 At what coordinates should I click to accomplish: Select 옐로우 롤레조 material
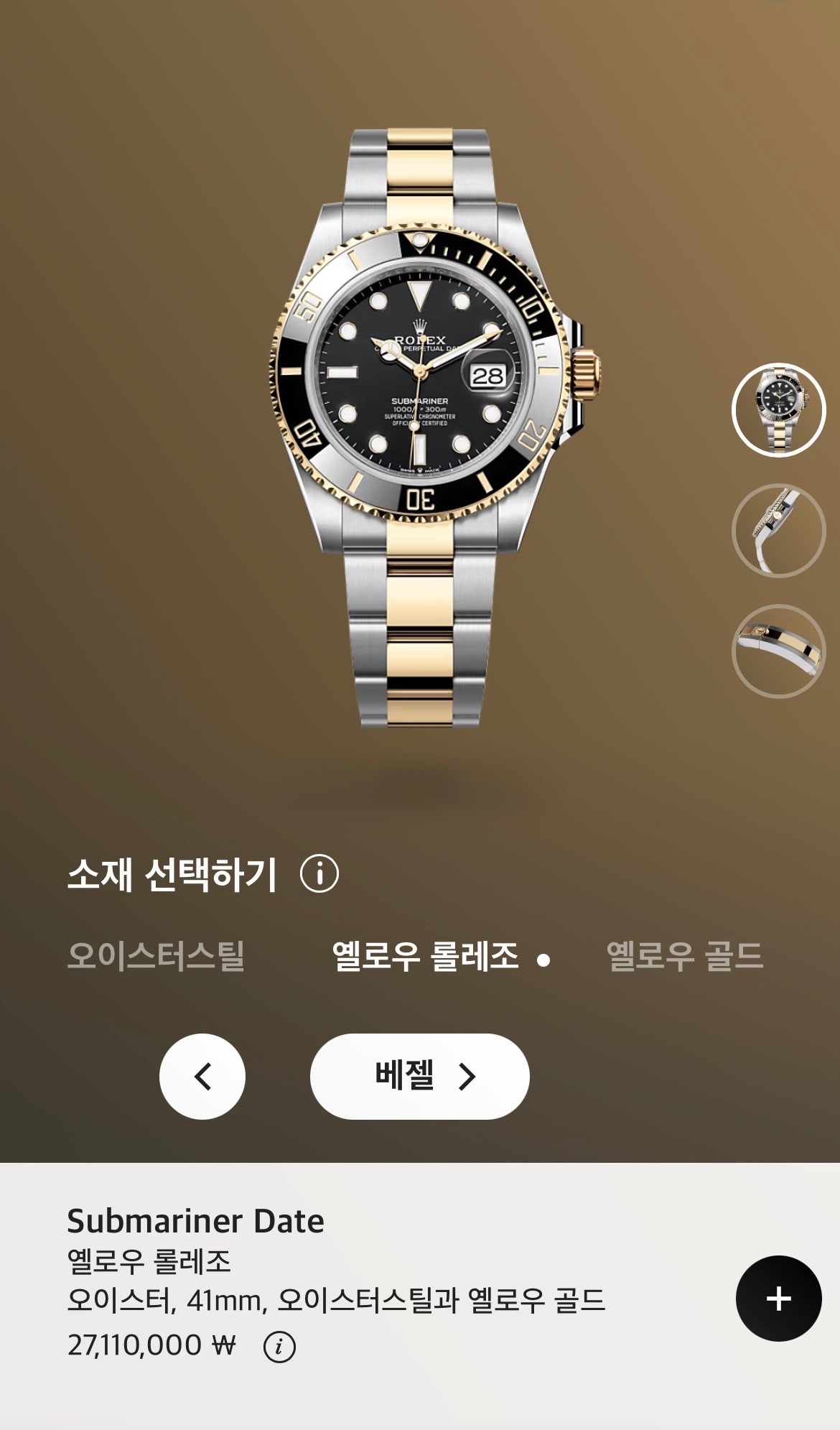[x=426, y=956]
